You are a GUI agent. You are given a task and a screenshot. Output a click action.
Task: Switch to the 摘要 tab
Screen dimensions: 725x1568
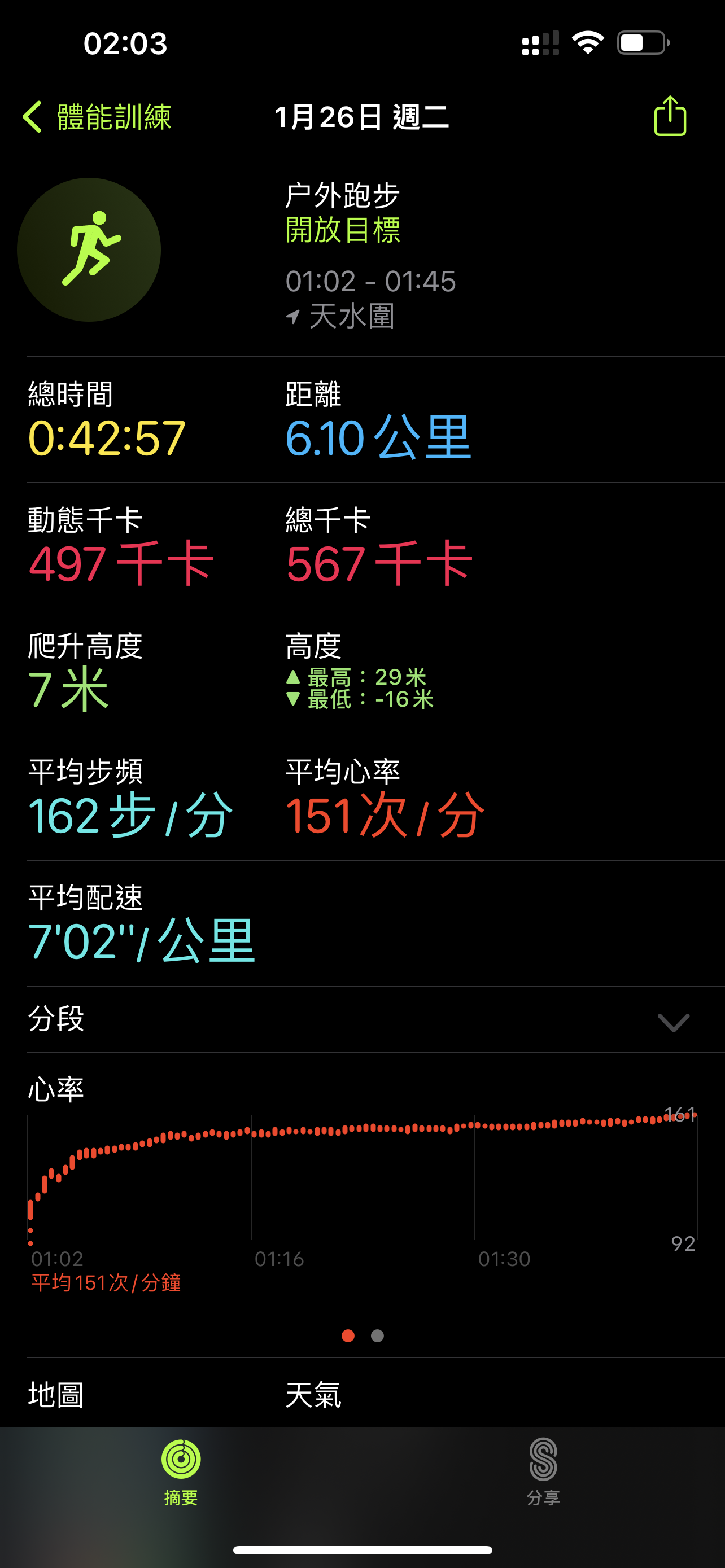pos(181,1471)
